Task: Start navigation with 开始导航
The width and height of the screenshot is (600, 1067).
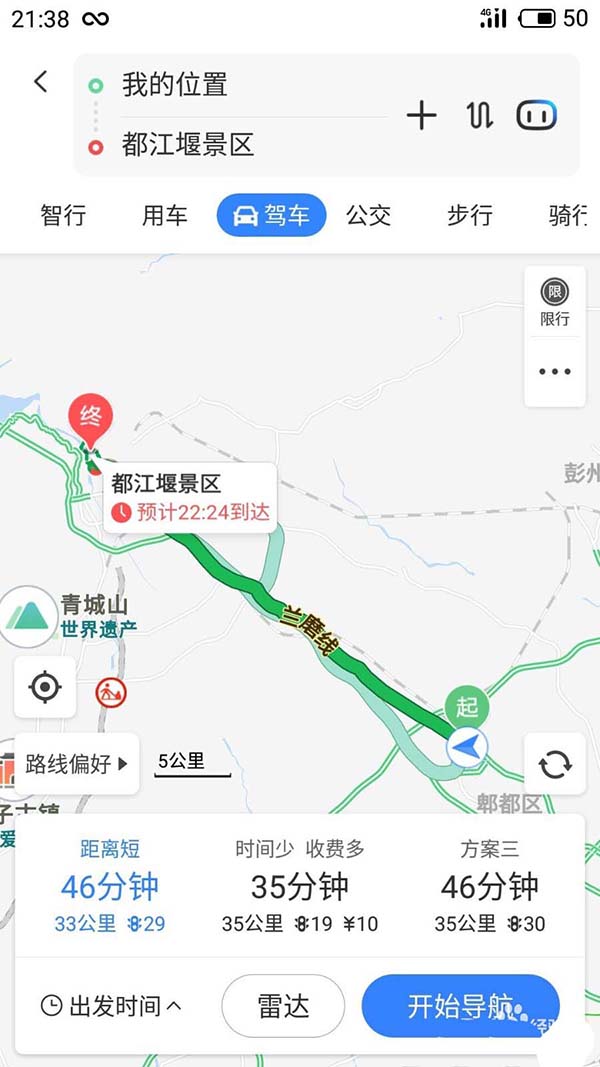Action: tap(460, 1006)
